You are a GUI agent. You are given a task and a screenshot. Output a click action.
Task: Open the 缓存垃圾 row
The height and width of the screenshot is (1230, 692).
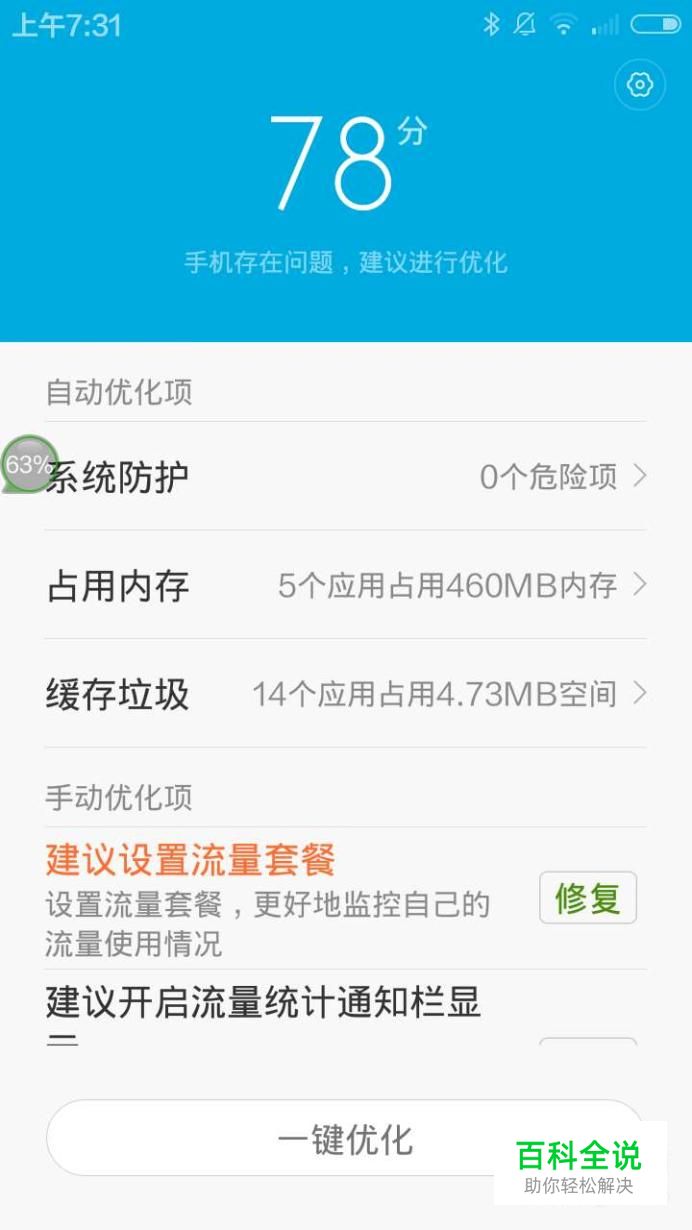pos(346,693)
